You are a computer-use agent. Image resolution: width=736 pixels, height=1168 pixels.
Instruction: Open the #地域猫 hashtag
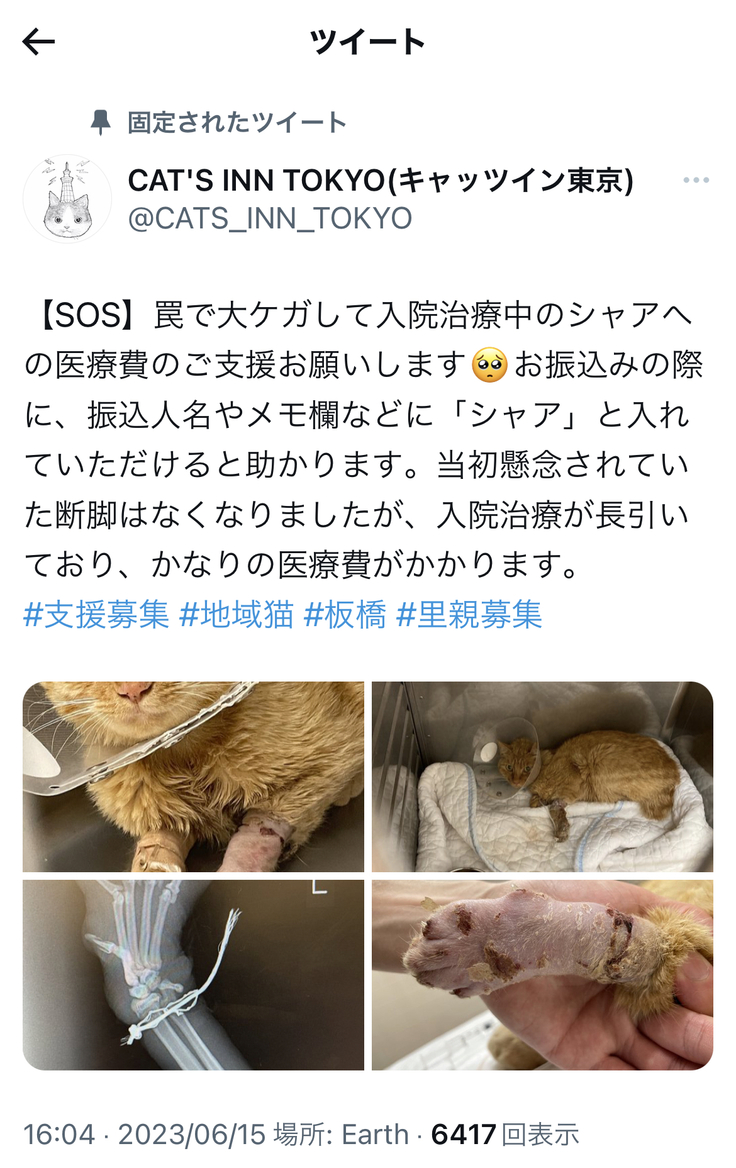click(x=236, y=614)
